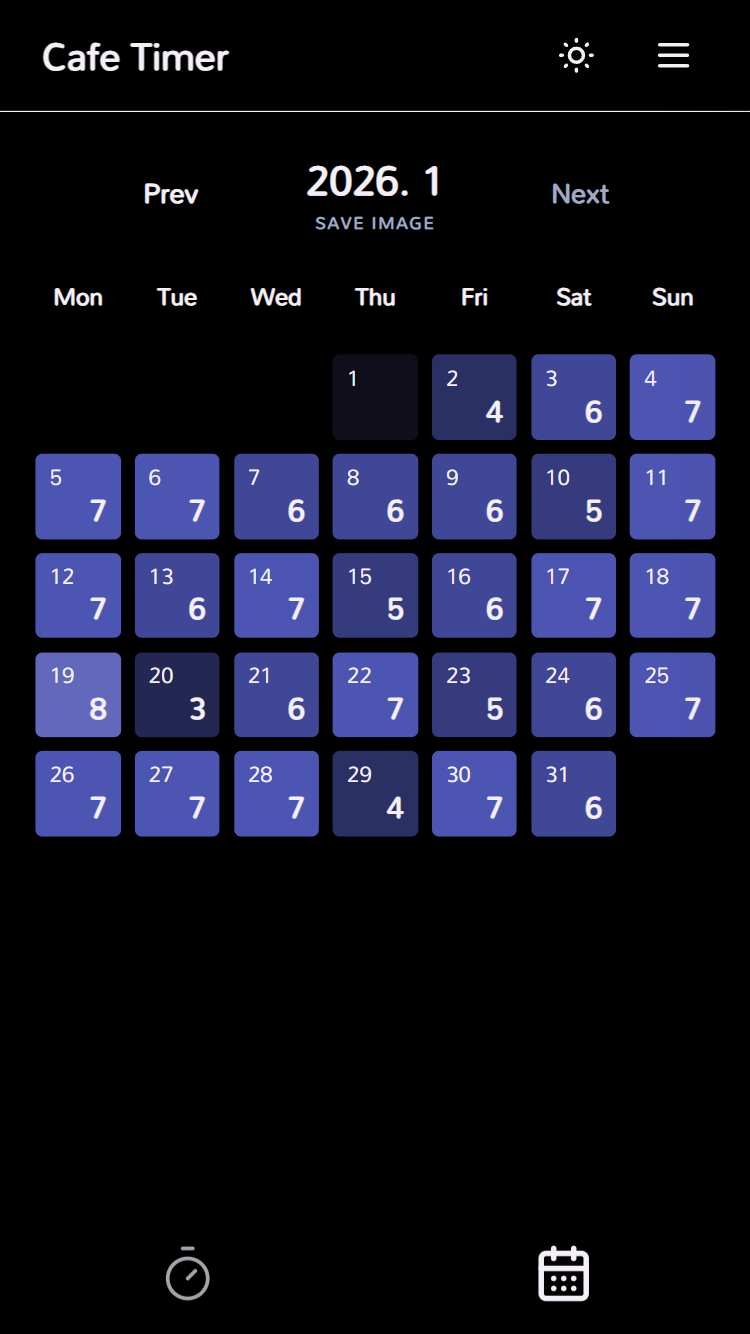Click January 15 showing value 5
This screenshot has width=750, height=1334.
(375, 595)
